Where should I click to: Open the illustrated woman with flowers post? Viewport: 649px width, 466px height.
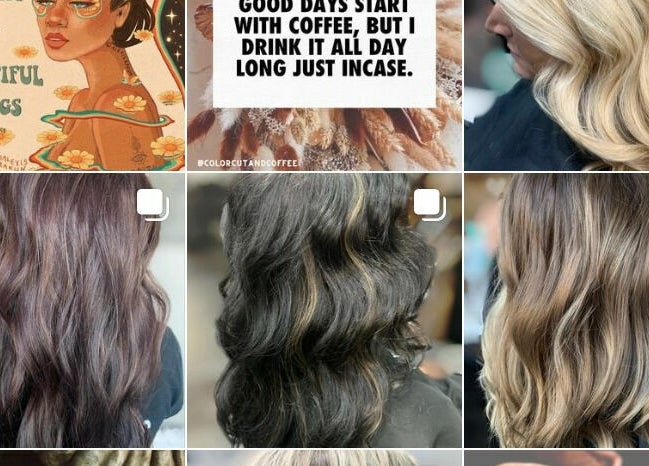click(x=92, y=85)
